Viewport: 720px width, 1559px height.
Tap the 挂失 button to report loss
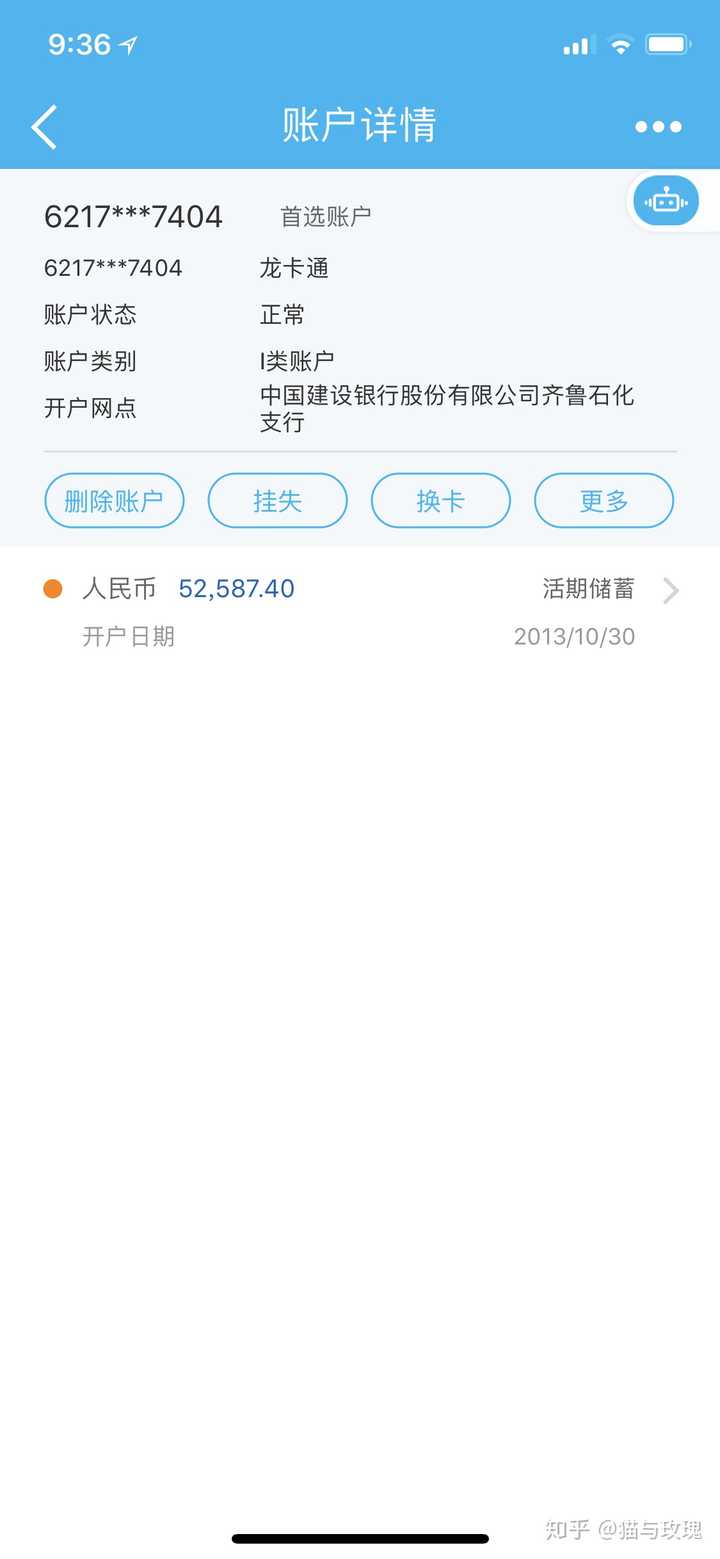(277, 501)
